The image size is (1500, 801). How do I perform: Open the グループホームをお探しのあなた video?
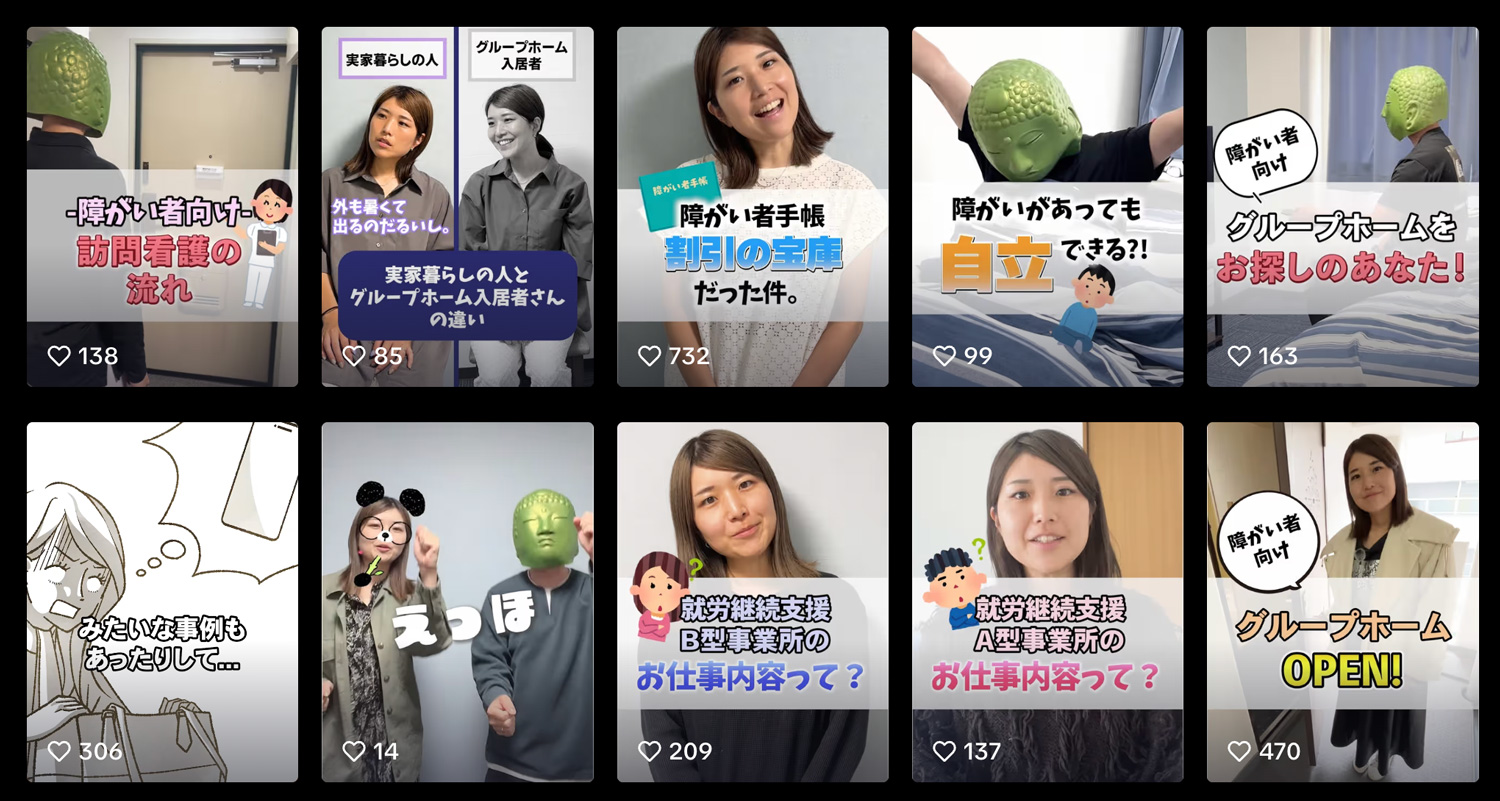1342,206
